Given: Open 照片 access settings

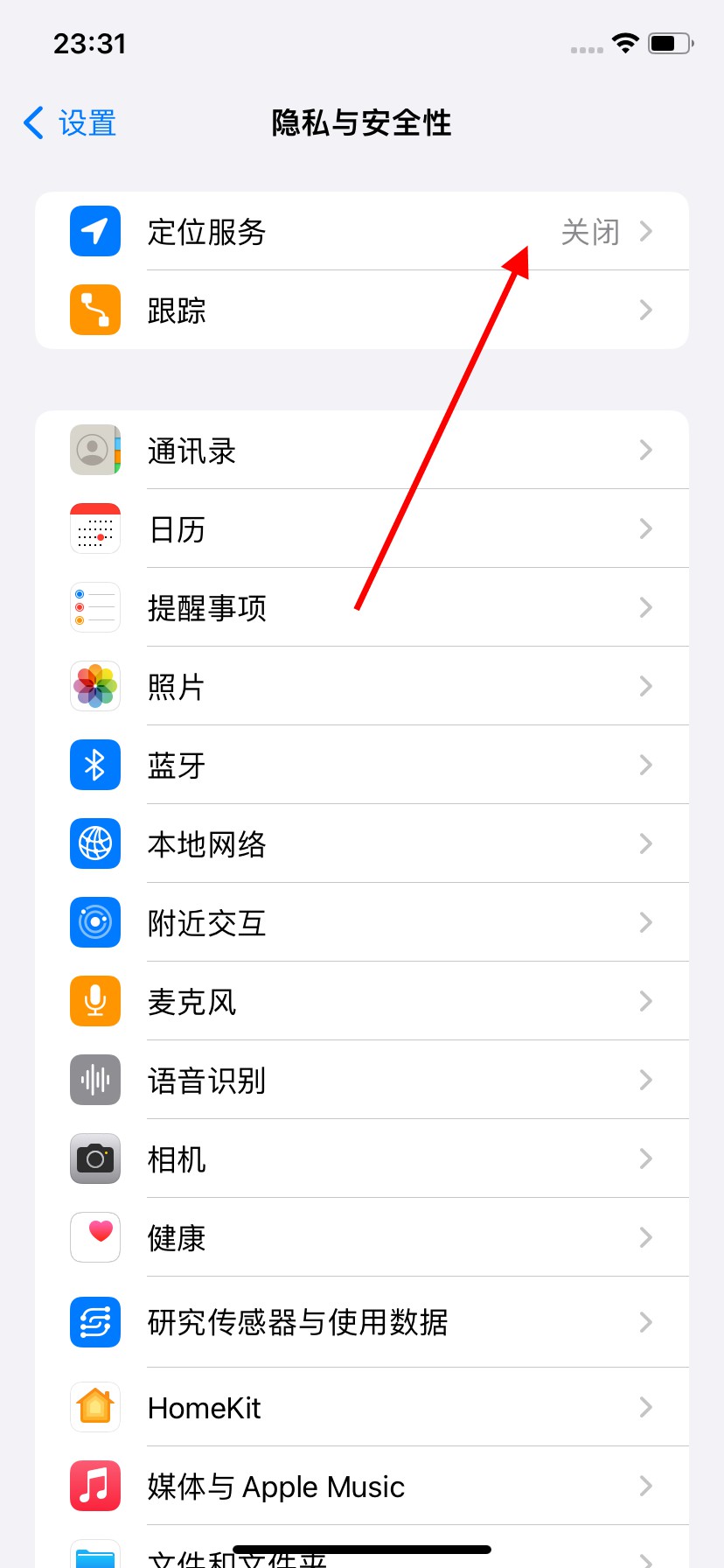Looking at the screenshot, I should pos(362,687).
